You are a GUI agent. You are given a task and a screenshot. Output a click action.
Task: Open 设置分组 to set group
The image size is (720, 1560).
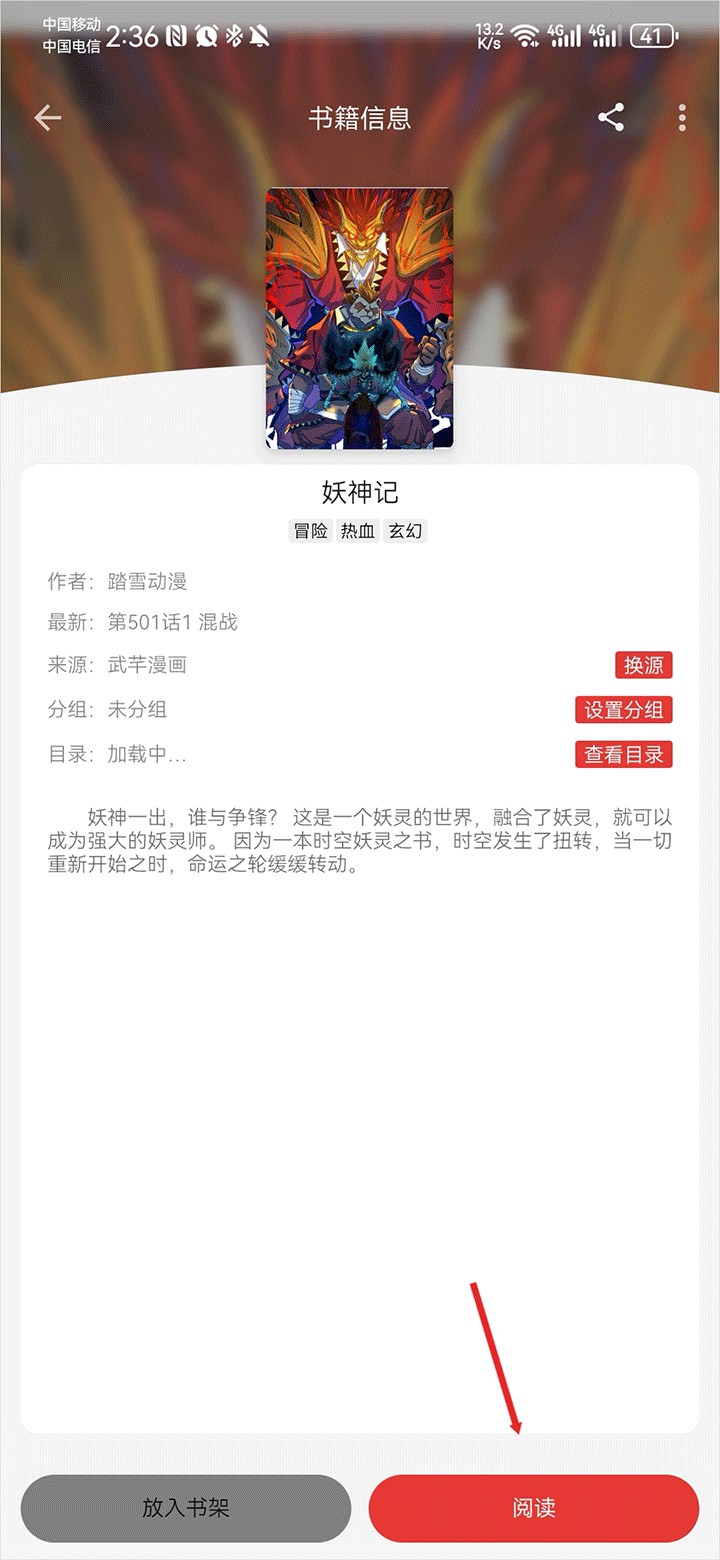[x=624, y=710]
